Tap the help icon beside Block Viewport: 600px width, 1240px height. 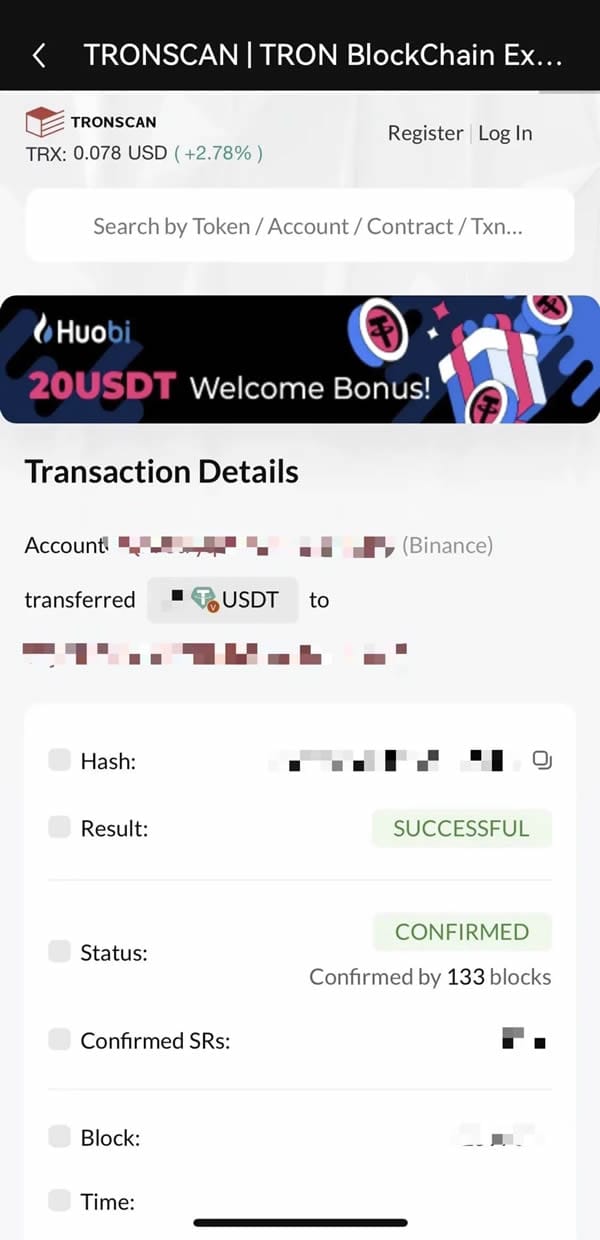click(x=60, y=1137)
